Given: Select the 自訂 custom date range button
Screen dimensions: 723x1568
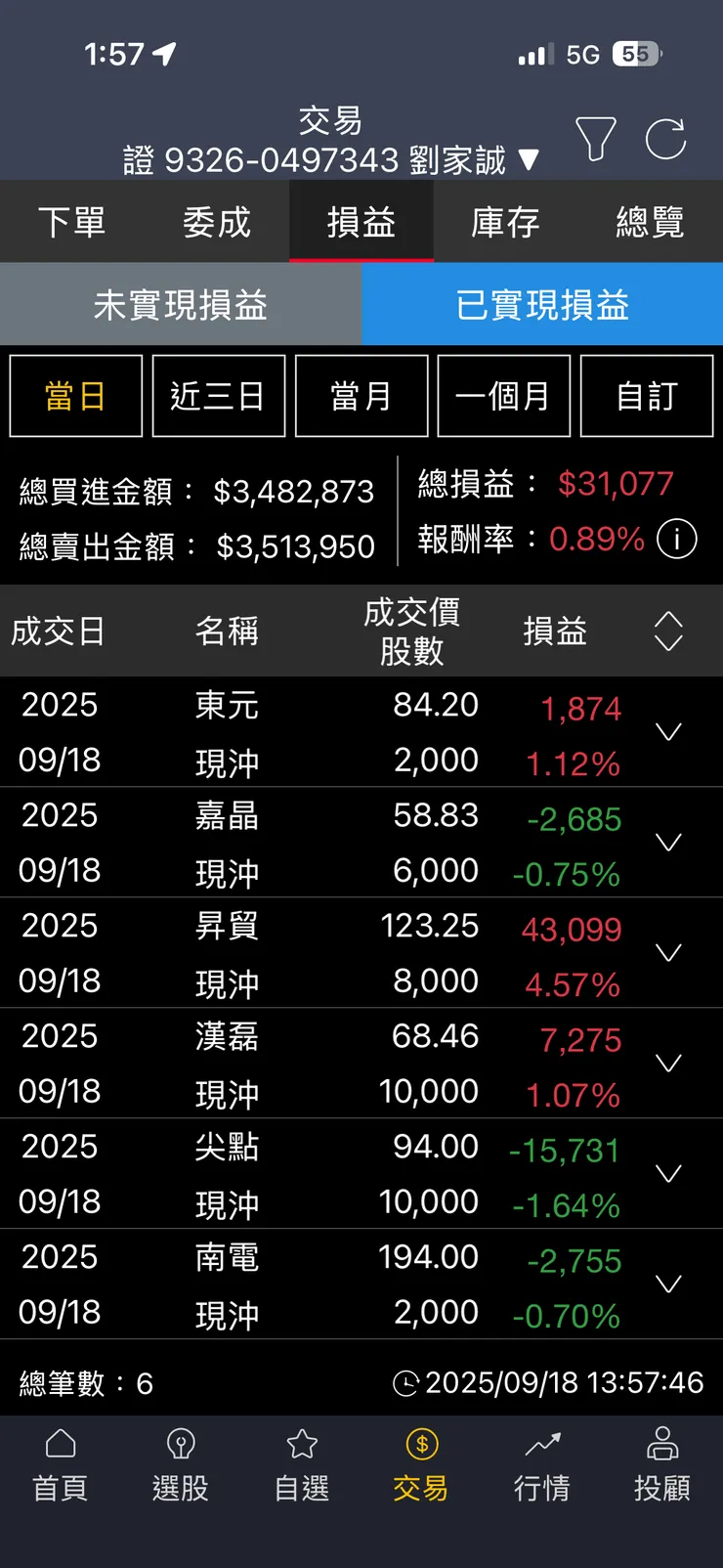Looking at the screenshot, I should (648, 396).
